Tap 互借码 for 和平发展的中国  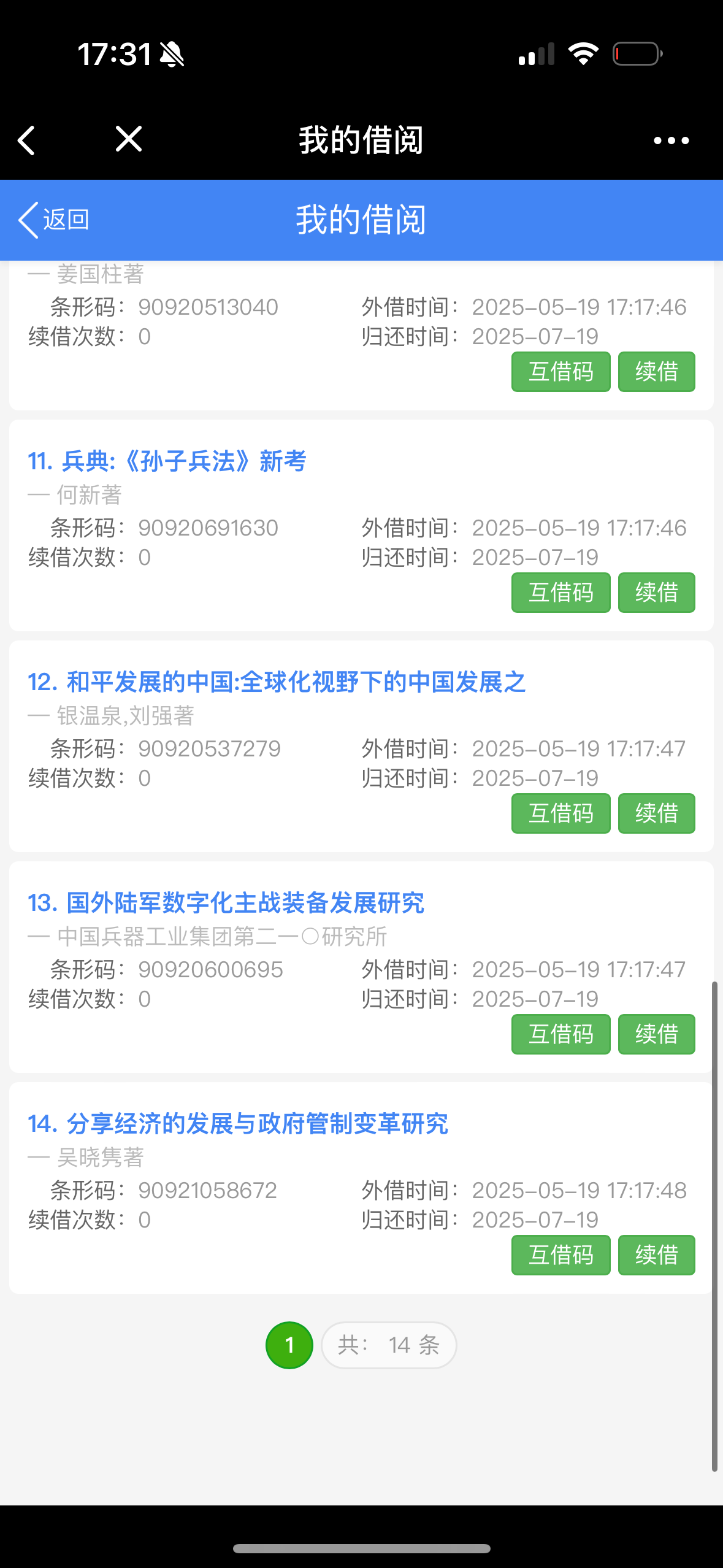click(560, 813)
